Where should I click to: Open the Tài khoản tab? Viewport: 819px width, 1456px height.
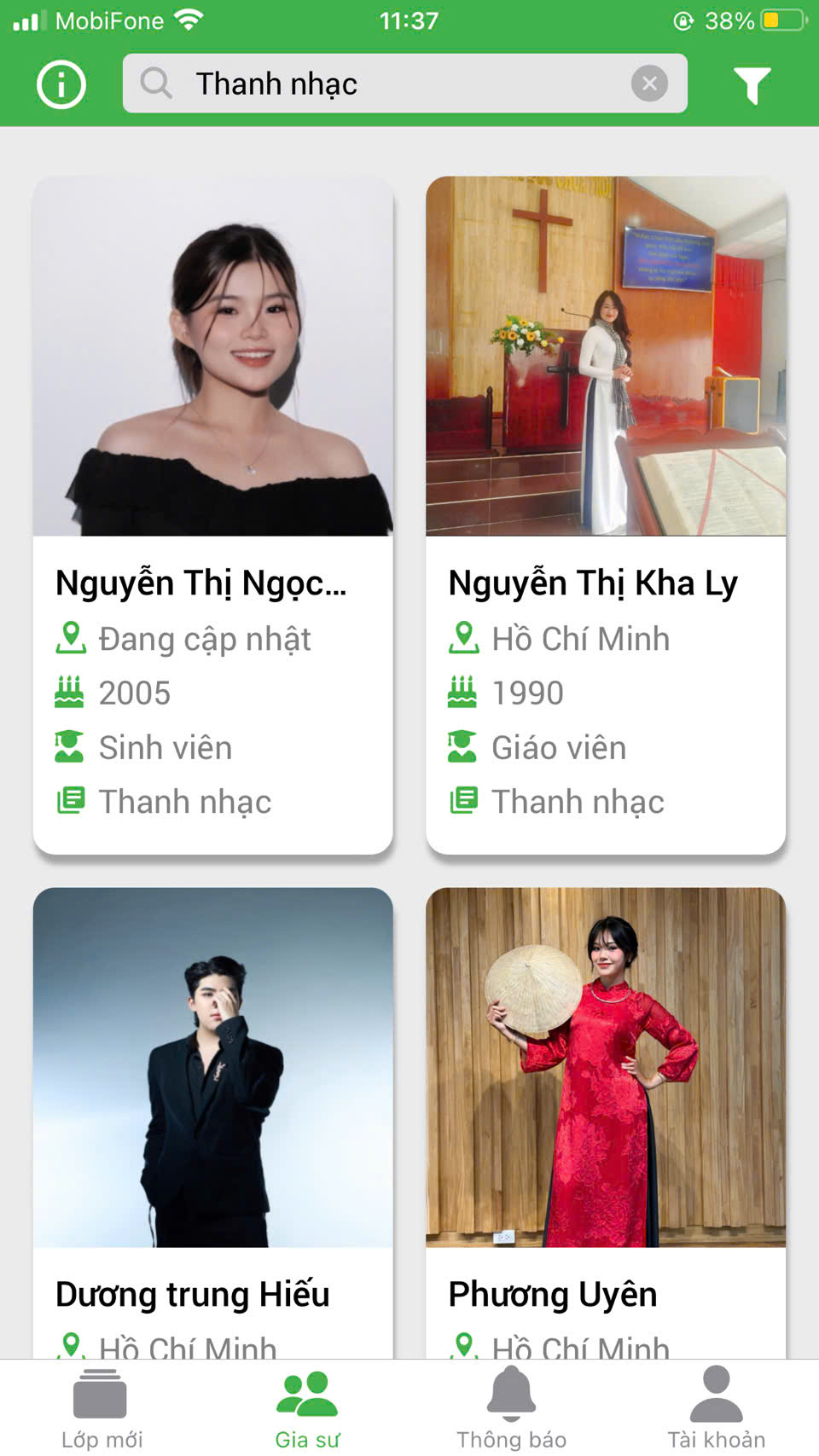coord(716,1408)
